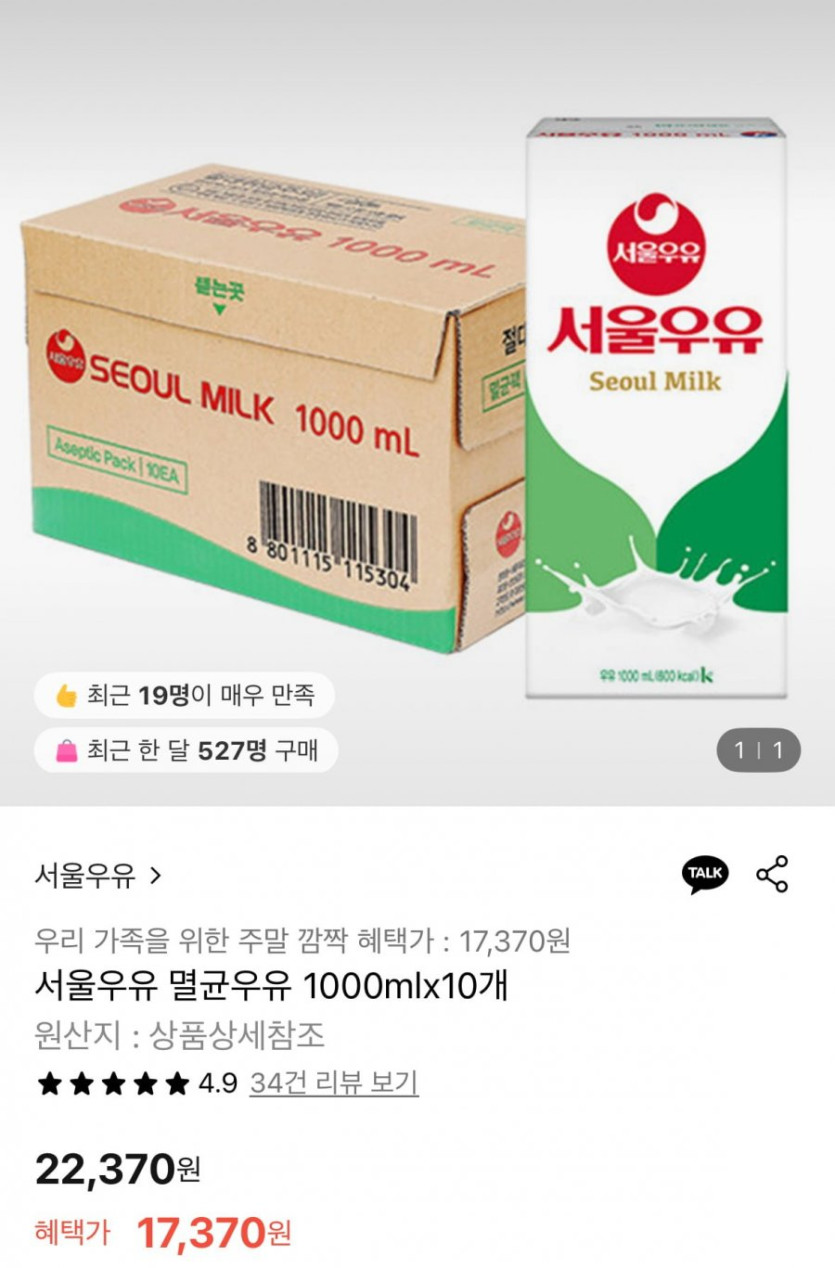Open the share options icon
The image size is (835, 1268).
click(x=772, y=874)
